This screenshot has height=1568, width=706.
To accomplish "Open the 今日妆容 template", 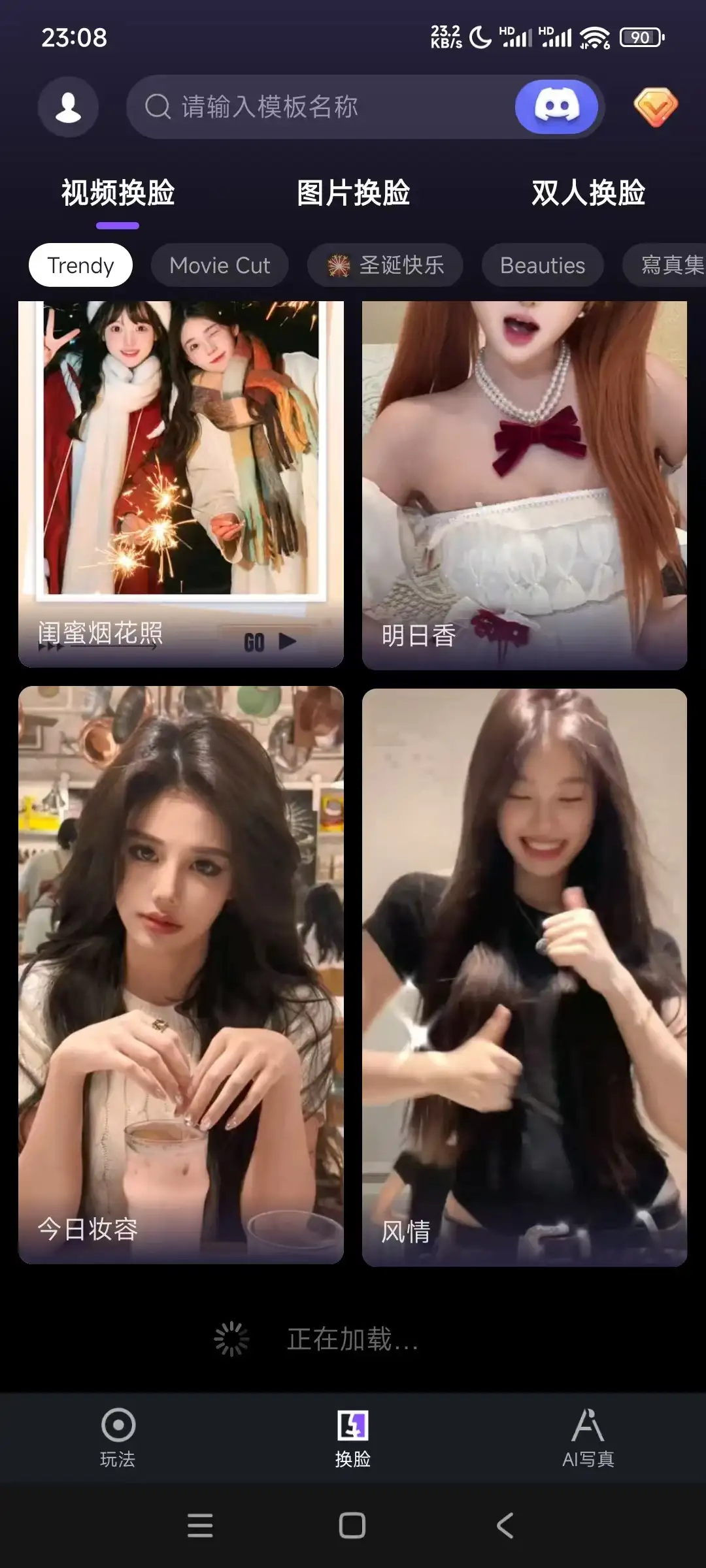I will pyautogui.click(x=181, y=973).
